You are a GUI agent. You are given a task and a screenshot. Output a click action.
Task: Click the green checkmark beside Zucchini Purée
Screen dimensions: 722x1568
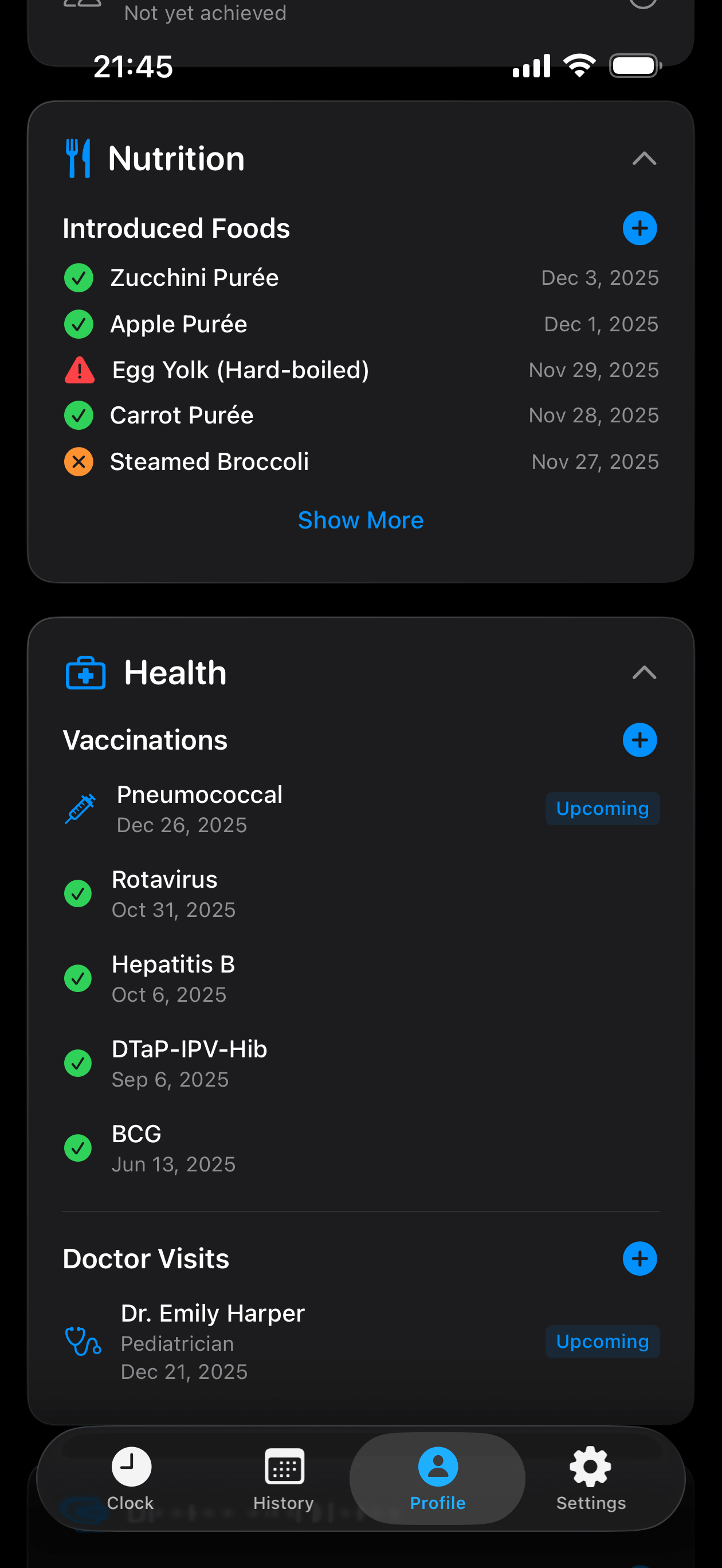(x=78, y=277)
